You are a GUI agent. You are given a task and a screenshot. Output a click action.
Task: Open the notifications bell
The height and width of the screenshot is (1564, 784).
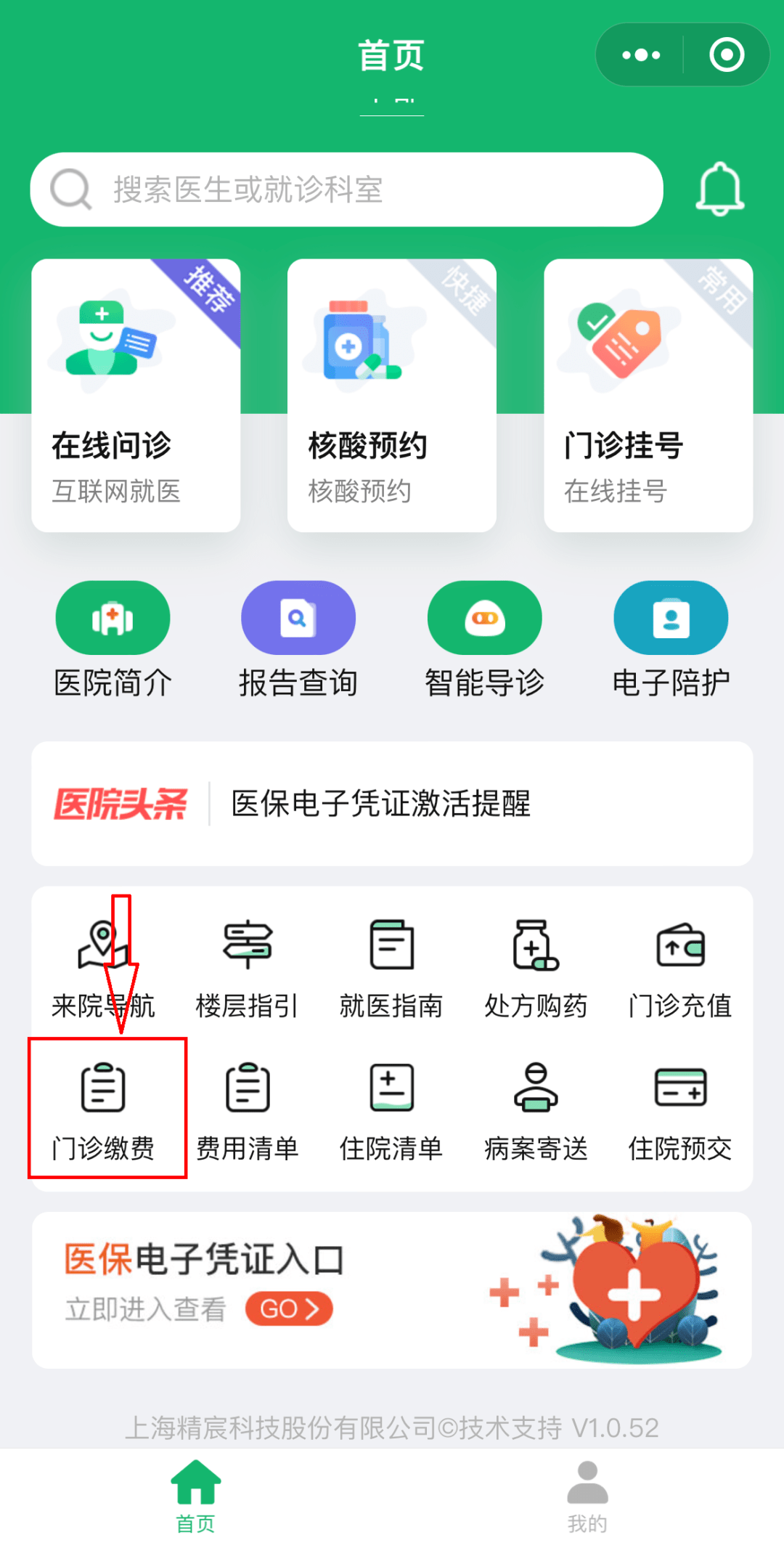tap(720, 190)
